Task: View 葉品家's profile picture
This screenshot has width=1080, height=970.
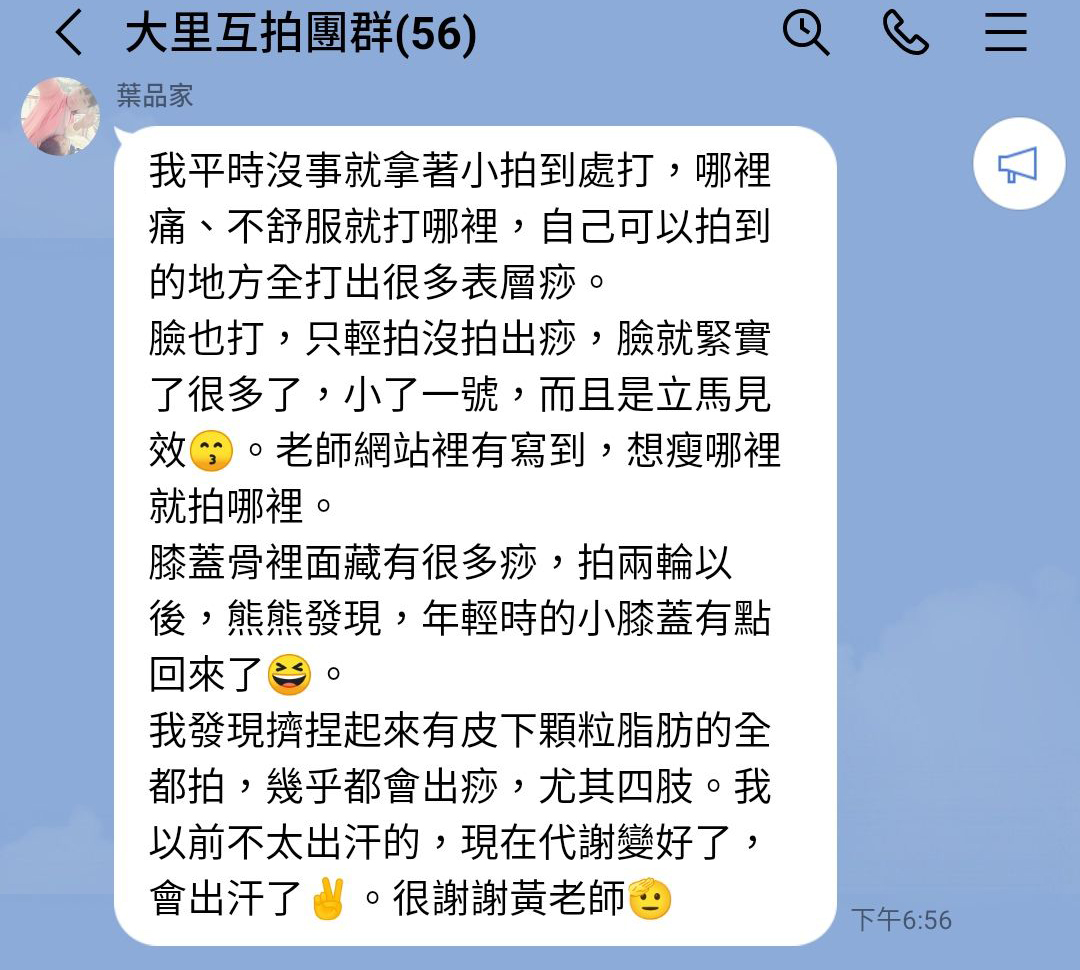Action: tap(60, 116)
